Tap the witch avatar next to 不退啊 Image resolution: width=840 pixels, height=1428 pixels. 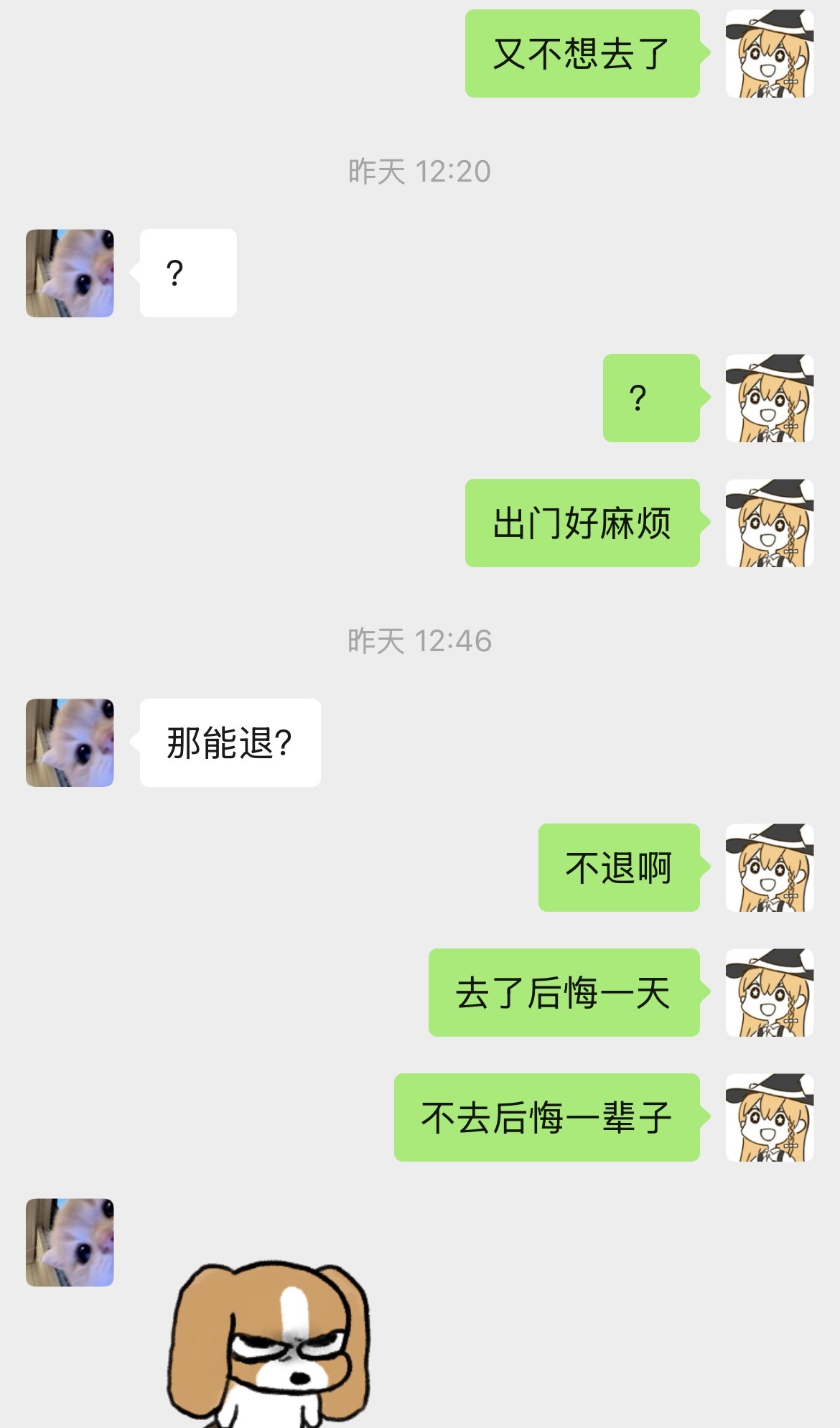(769, 867)
